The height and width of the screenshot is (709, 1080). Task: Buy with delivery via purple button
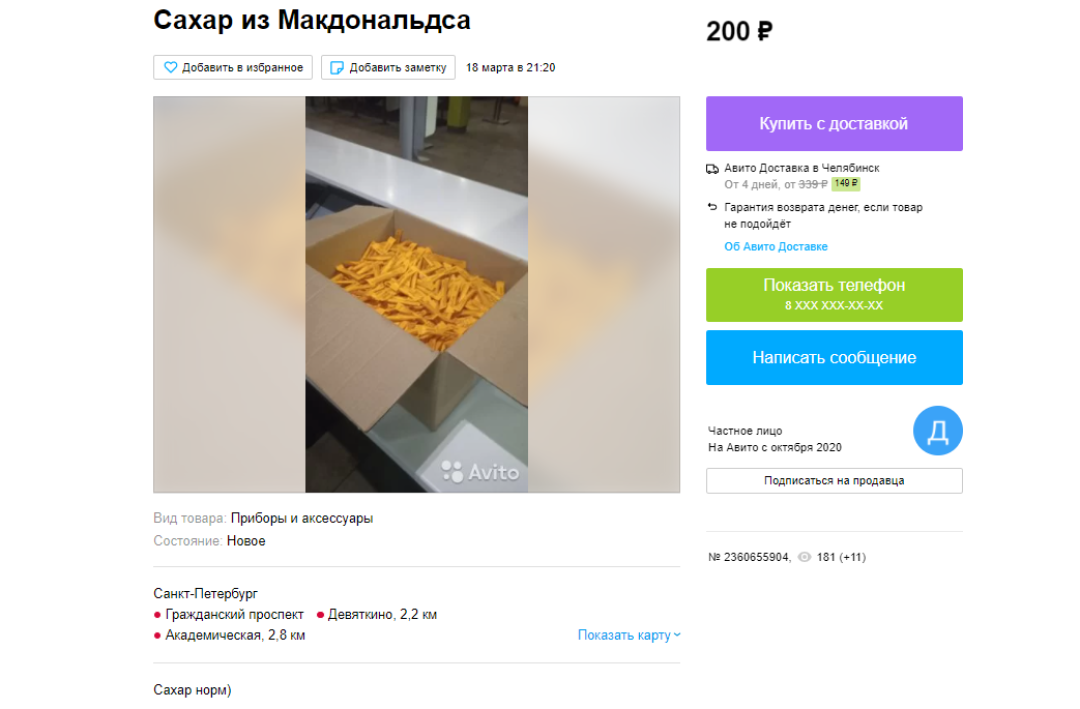tap(834, 124)
